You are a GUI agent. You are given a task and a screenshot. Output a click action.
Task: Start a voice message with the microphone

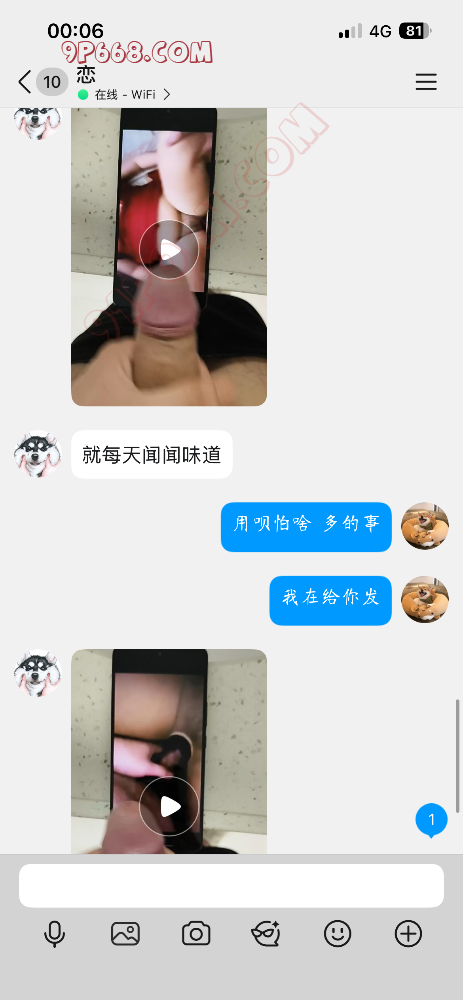point(54,934)
